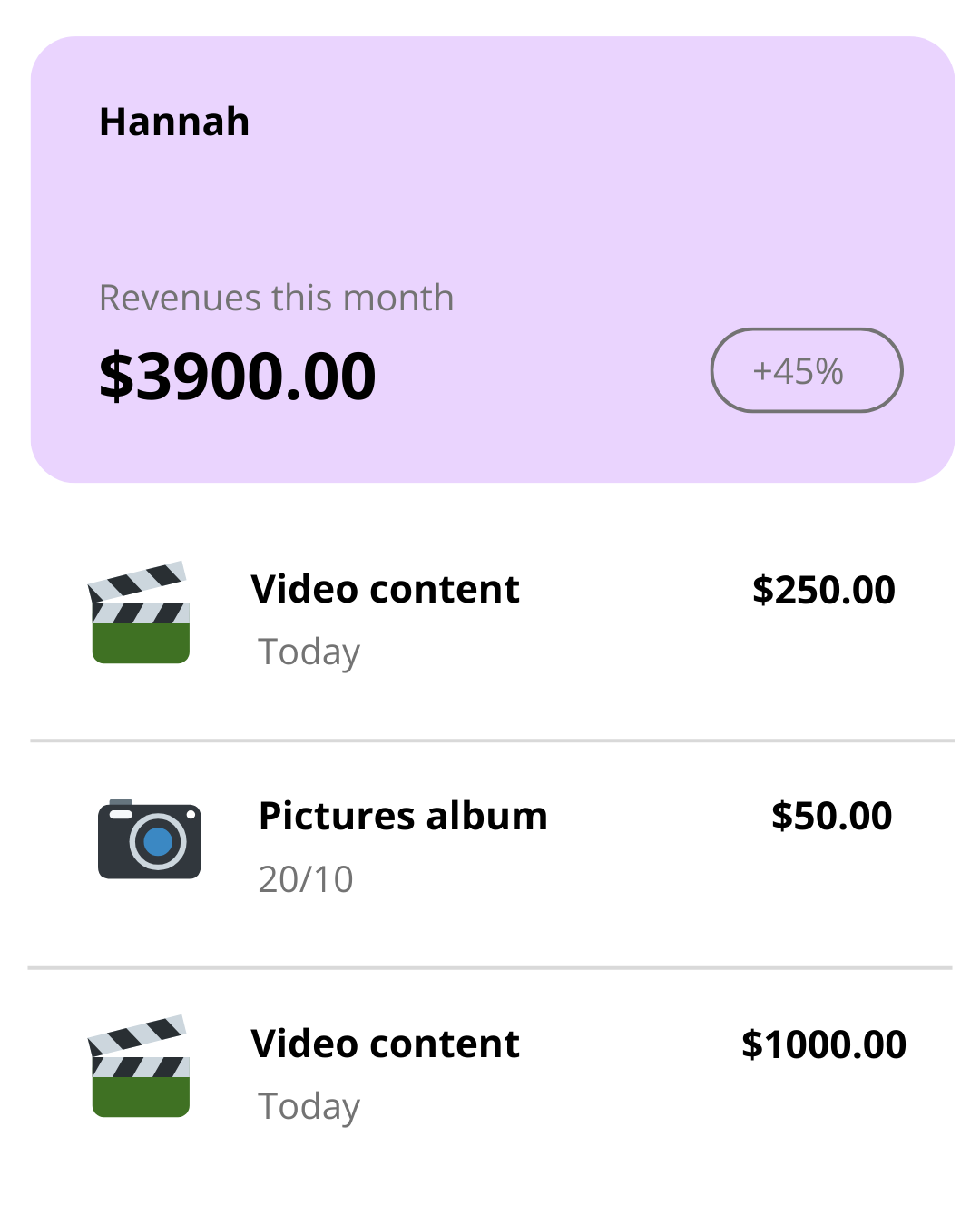Open the $1000.00 Video content entry
This screenshot has height=1225, width=980.
click(x=387, y=1043)
